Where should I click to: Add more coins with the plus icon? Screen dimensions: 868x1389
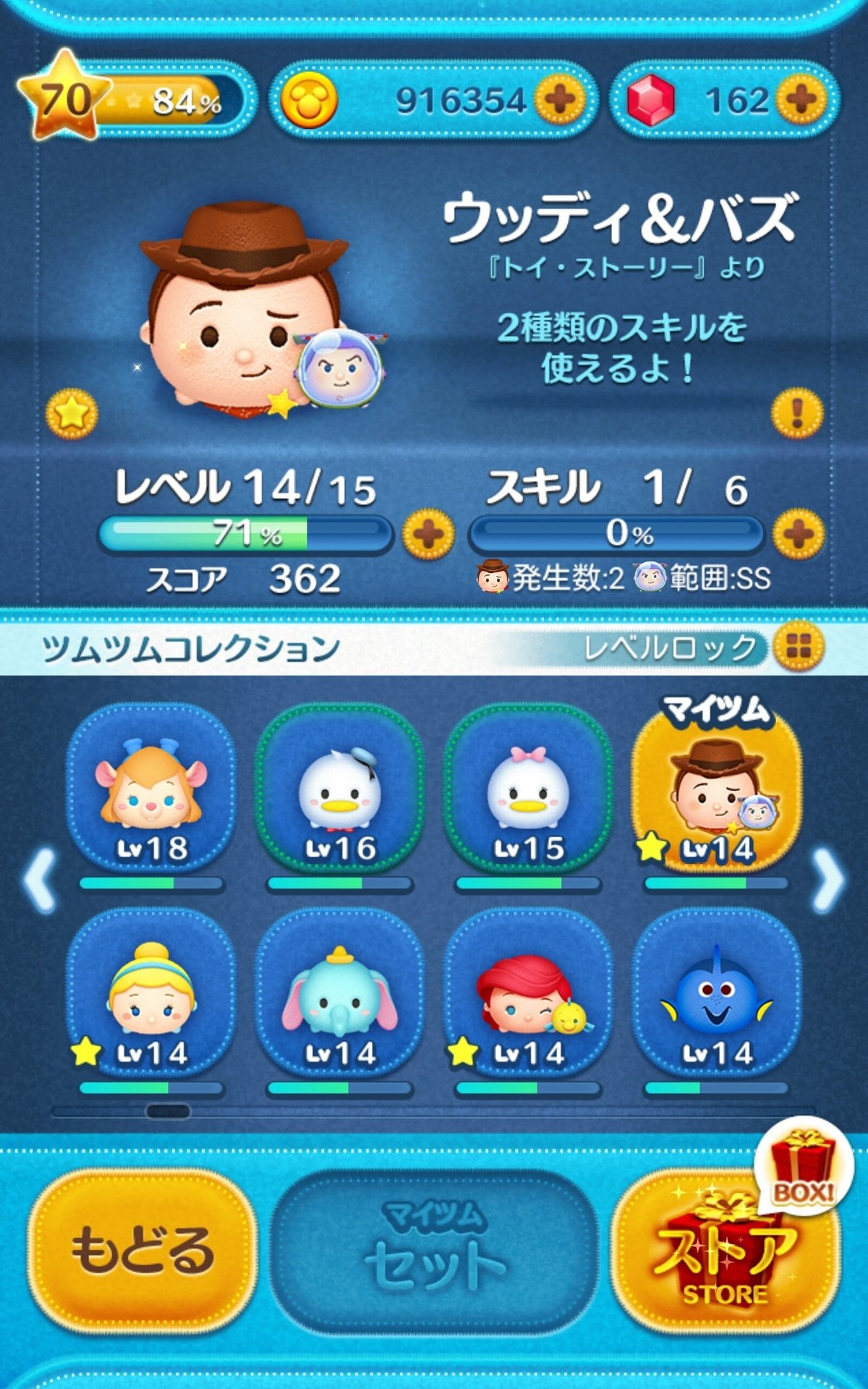[559, 99]
